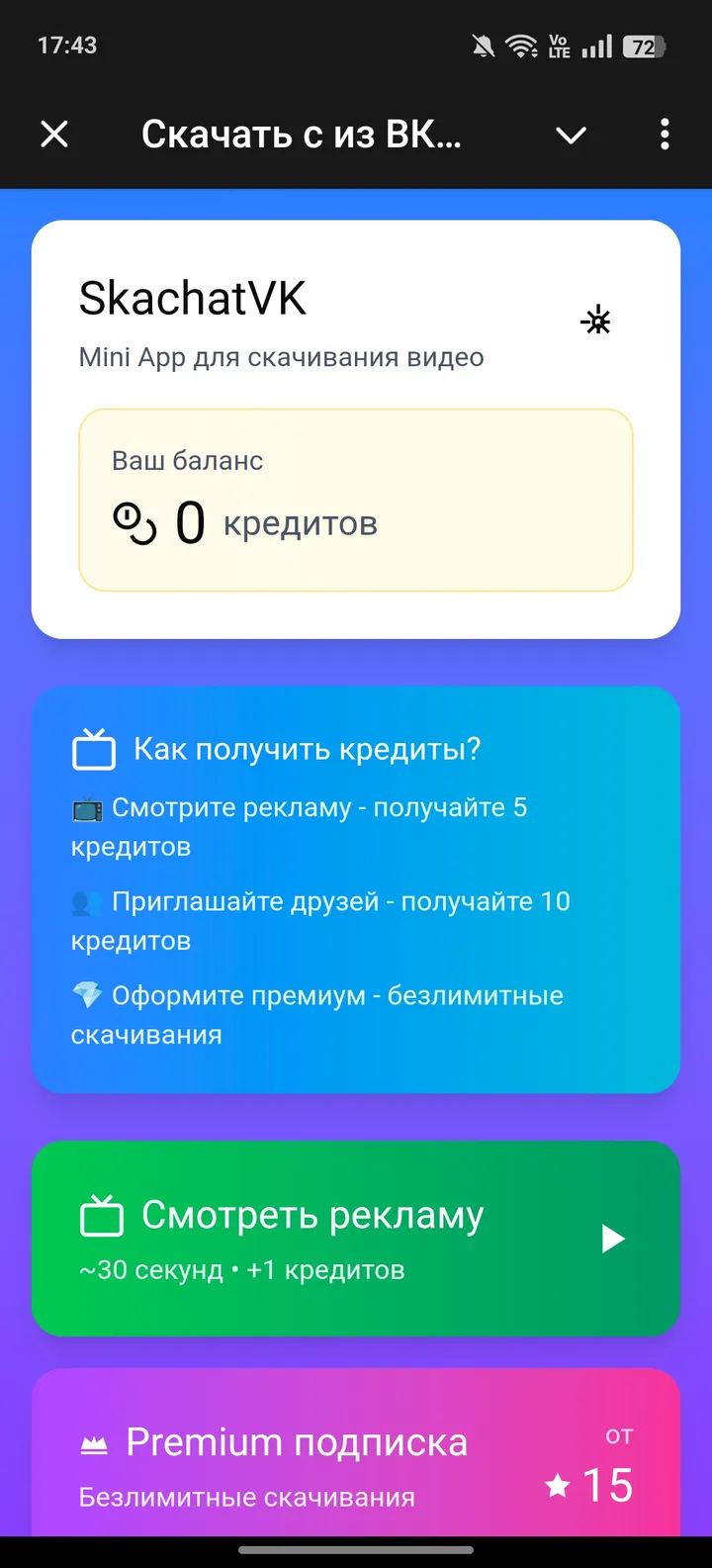
Task: Close the SkachatVK mini app with the X
Action: [54, 135]
